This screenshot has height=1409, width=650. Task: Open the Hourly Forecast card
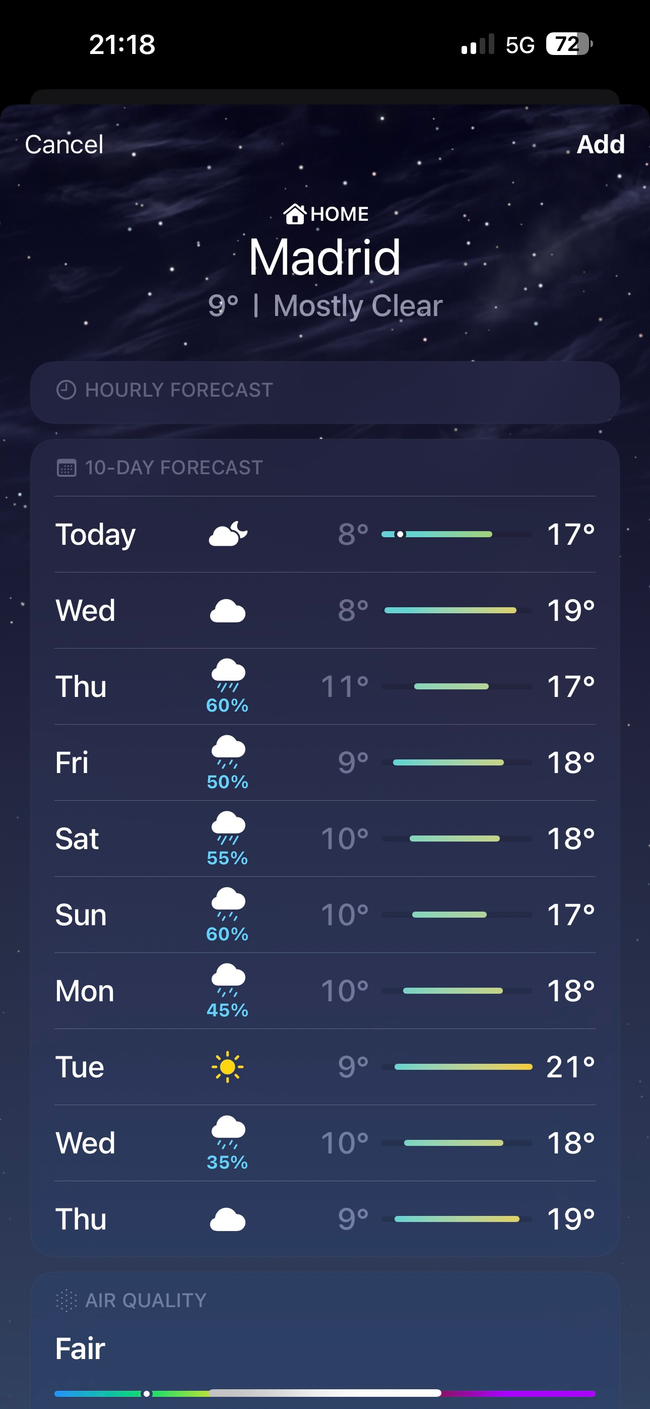[x=325, y=390]
